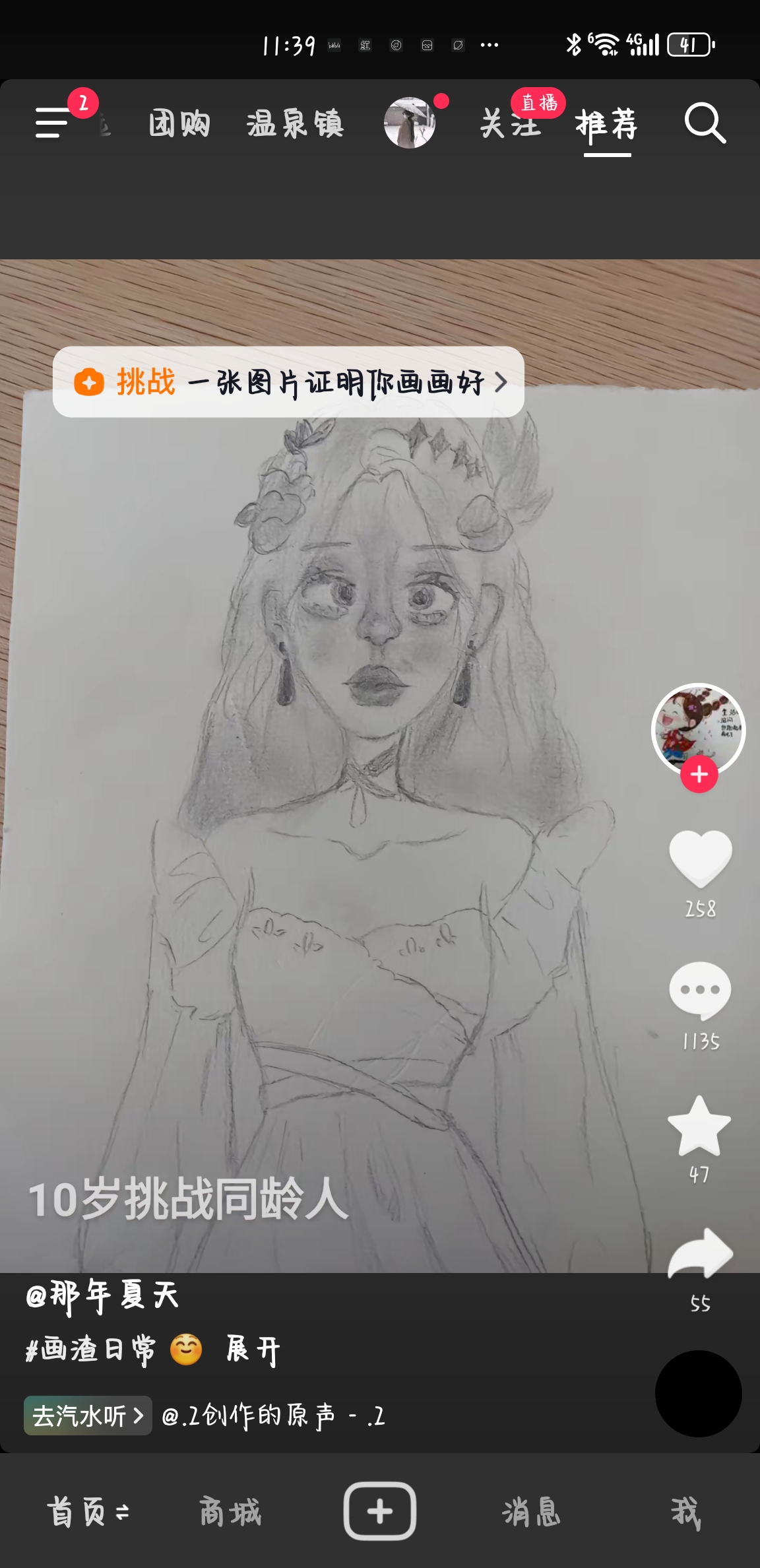Open the avatar story in top bar
The height and width of the screenshot is (1568, 760).
[410, 123]
